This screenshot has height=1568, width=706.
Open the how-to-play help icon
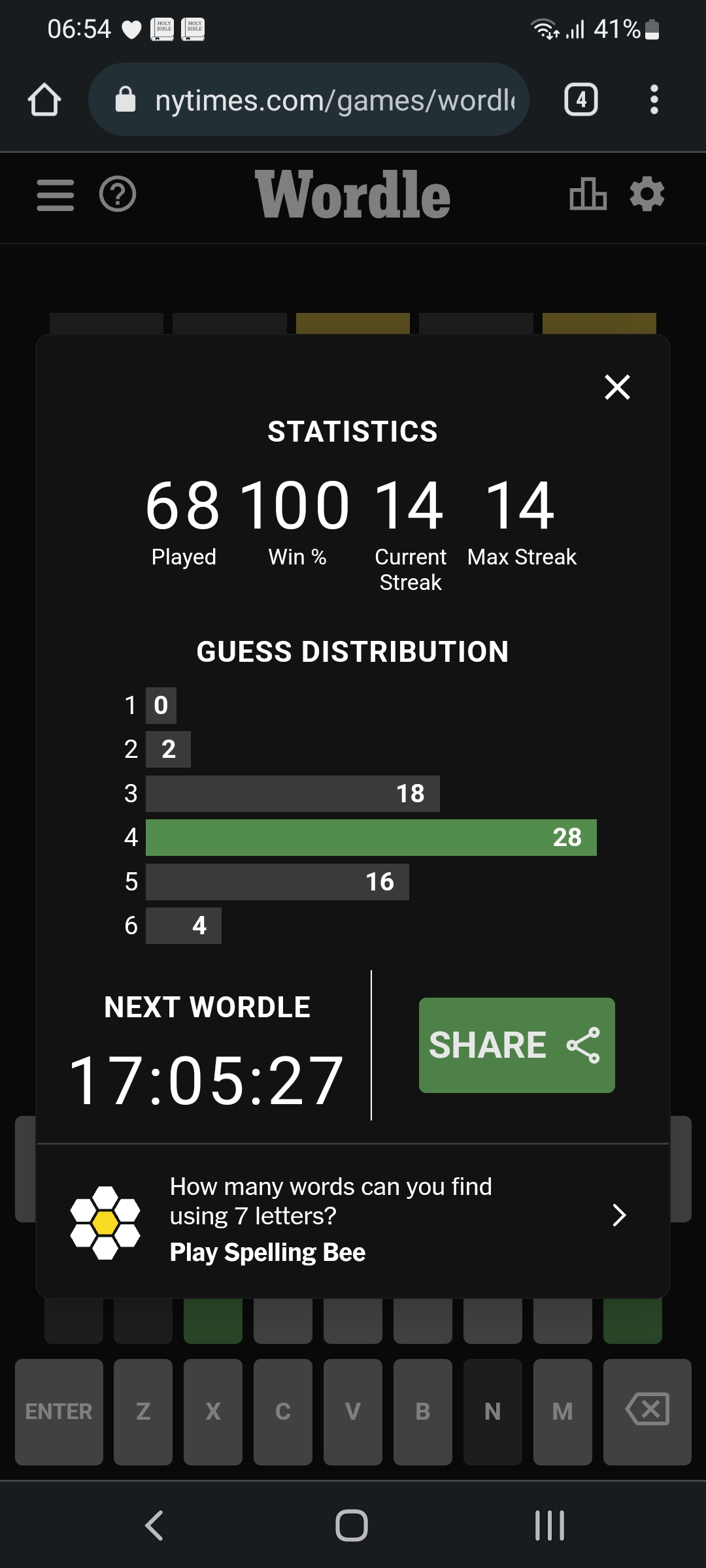click(118, 195)
